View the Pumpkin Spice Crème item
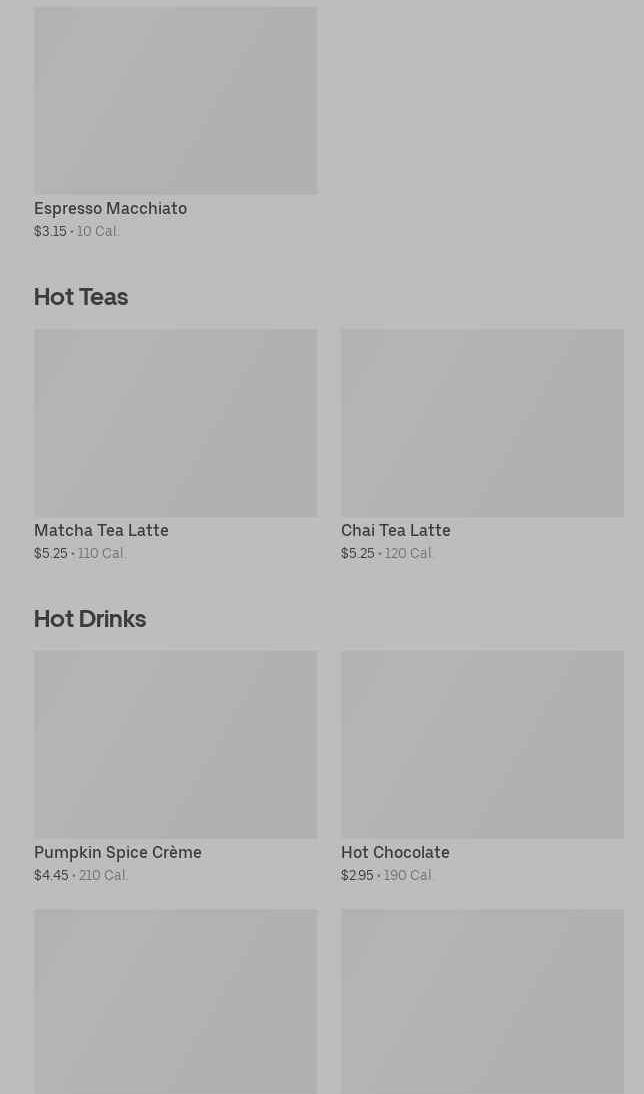644x1094 pixels. pos(175,767)
